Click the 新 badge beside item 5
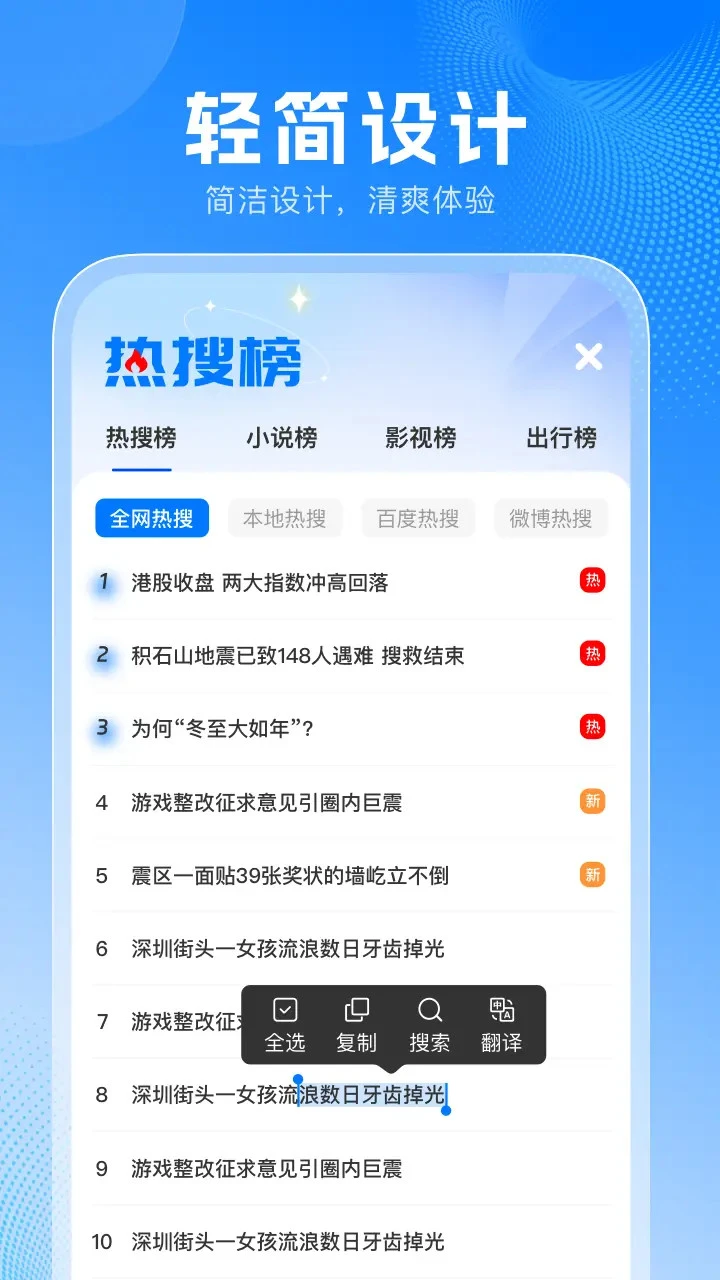 [x=590, y=874]
